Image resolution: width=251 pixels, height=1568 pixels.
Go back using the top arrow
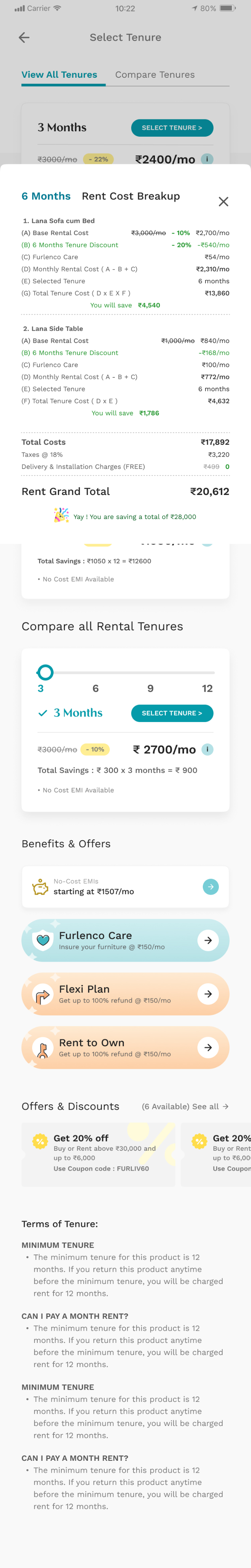coord(24,38)
